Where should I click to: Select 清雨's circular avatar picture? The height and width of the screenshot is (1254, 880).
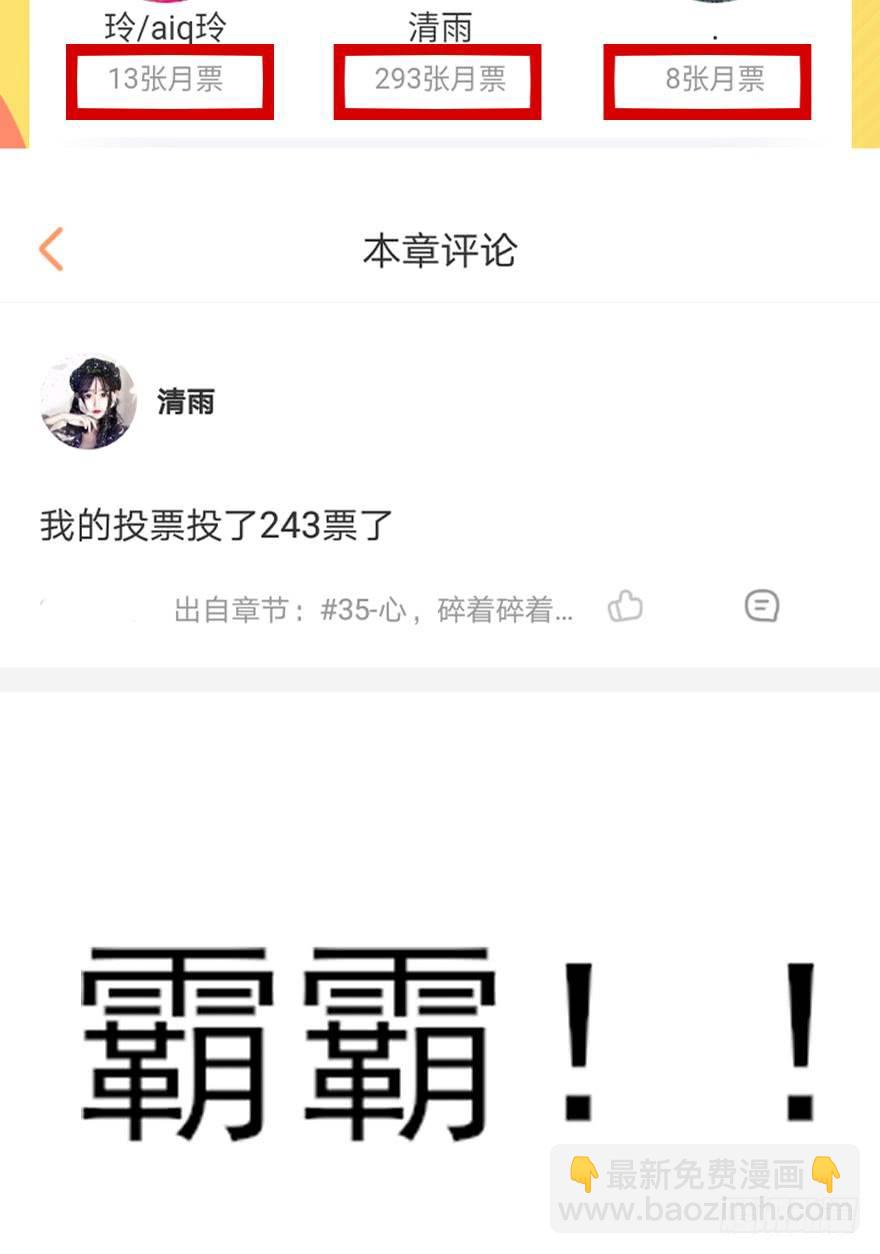point(88,402)
